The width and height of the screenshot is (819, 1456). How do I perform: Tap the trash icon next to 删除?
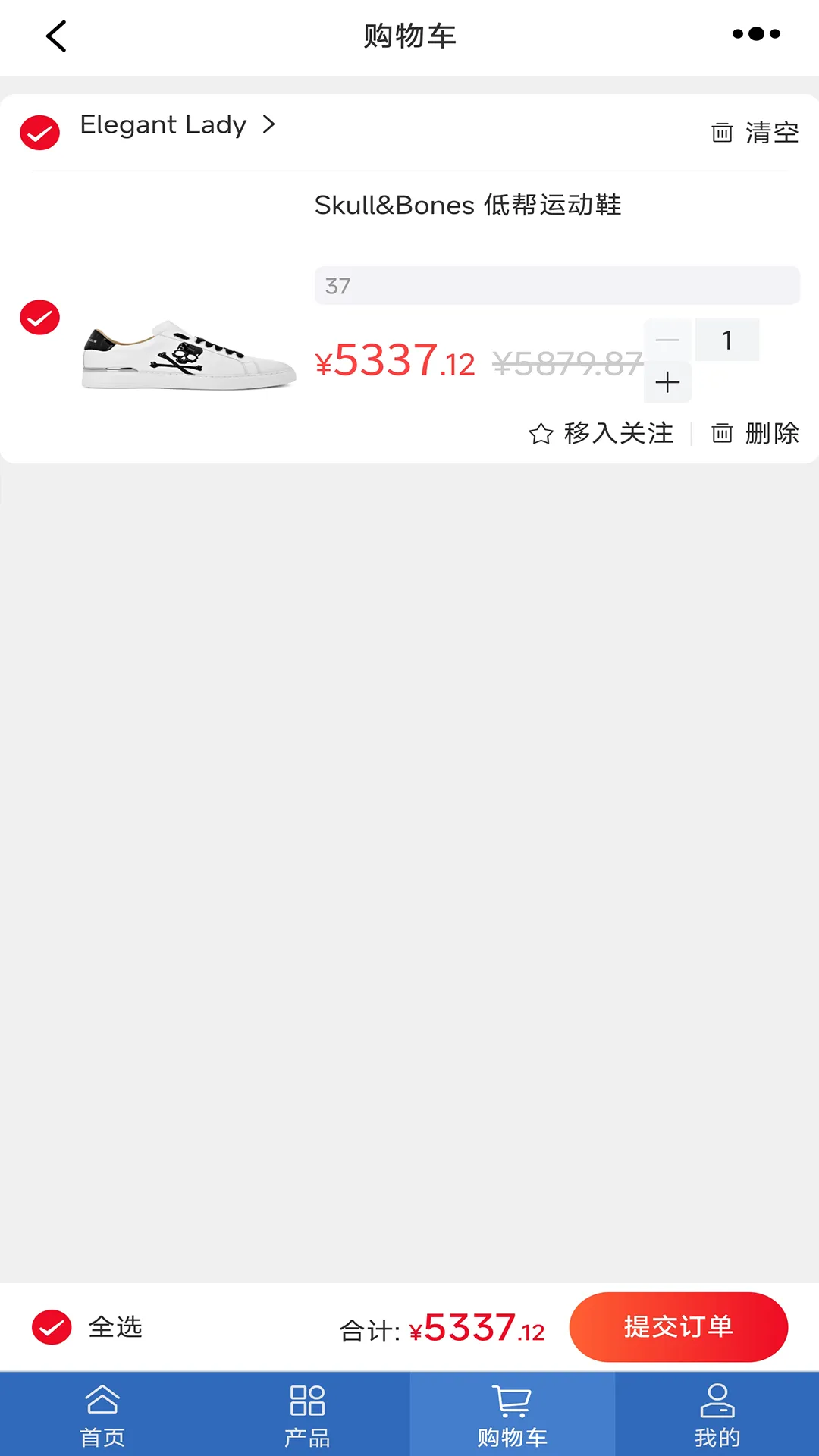[x=721, y=433]
